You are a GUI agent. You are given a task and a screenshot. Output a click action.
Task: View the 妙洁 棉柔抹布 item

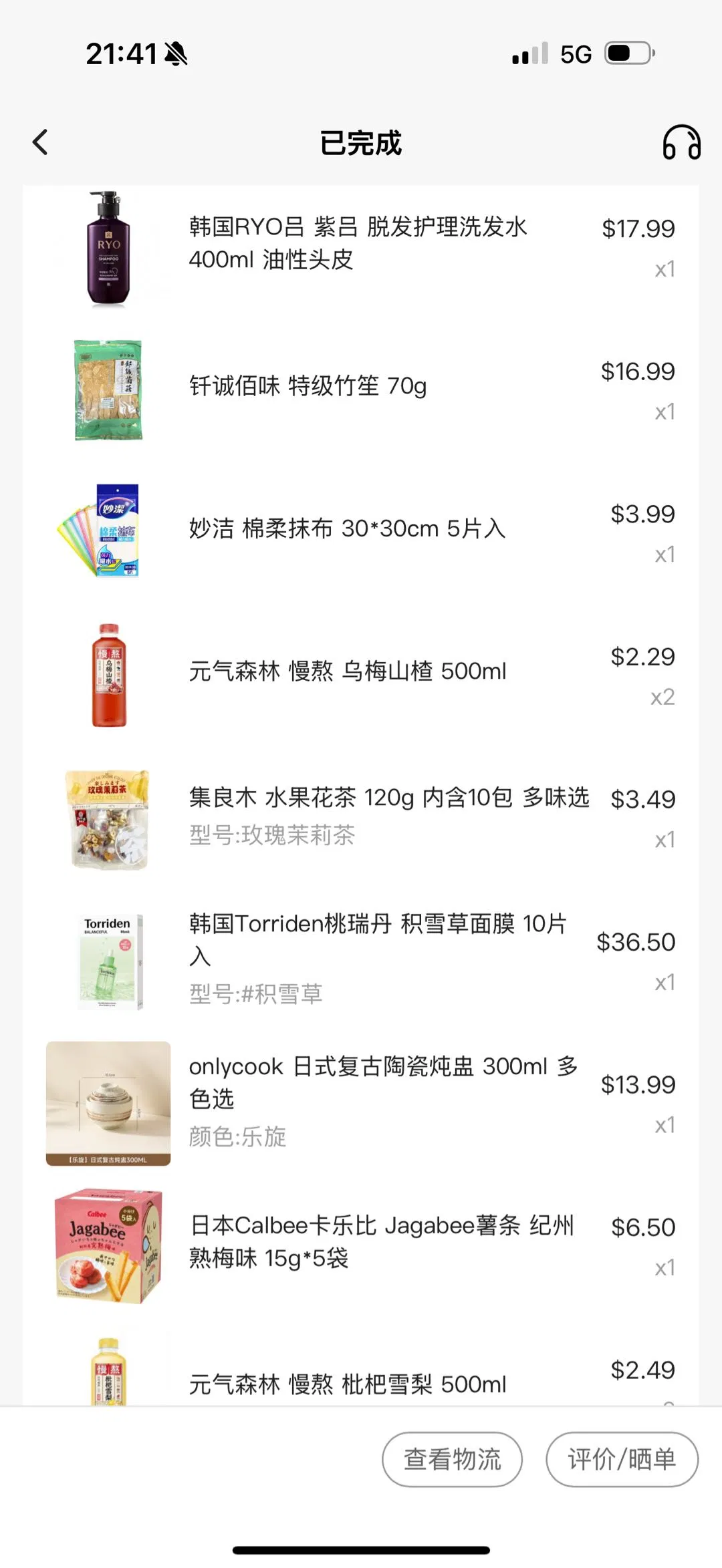(346, 529)
